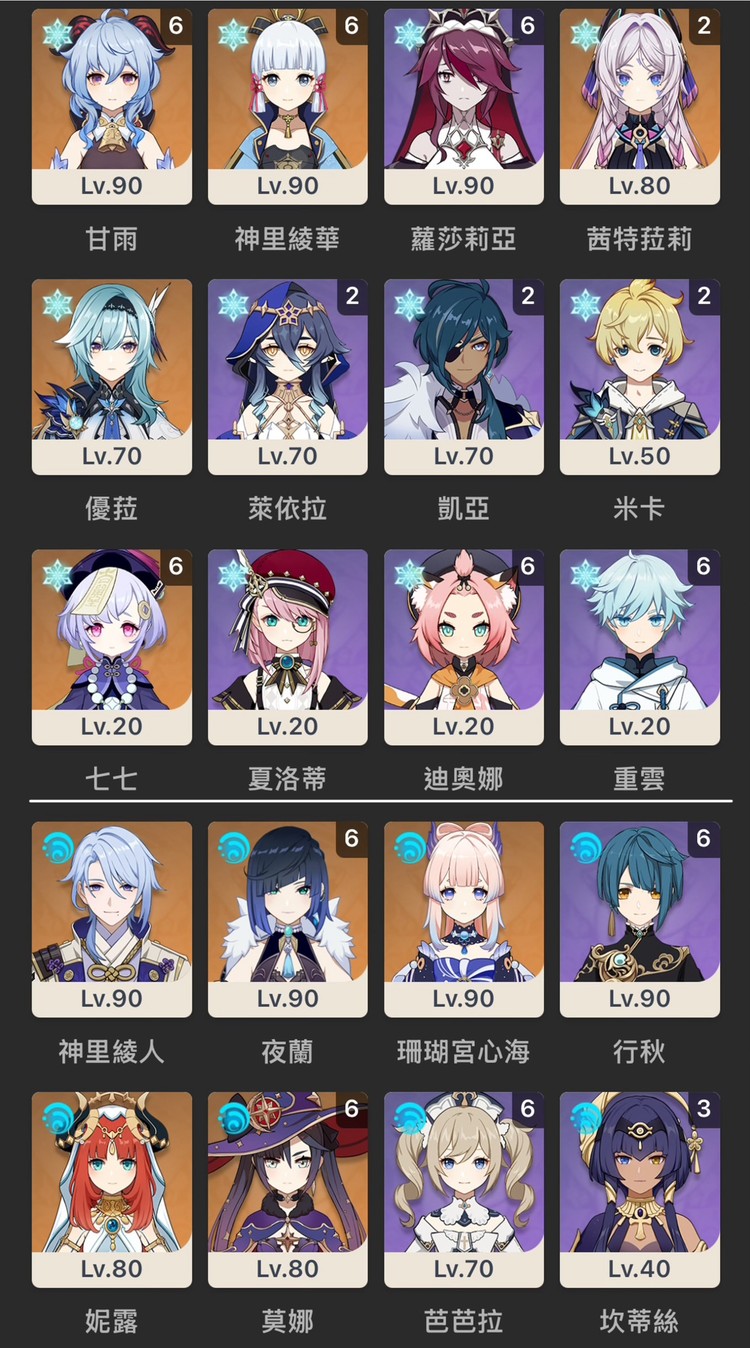Open the 七七 character card
Screen dimensions: 750x1348
click(112, 646)
